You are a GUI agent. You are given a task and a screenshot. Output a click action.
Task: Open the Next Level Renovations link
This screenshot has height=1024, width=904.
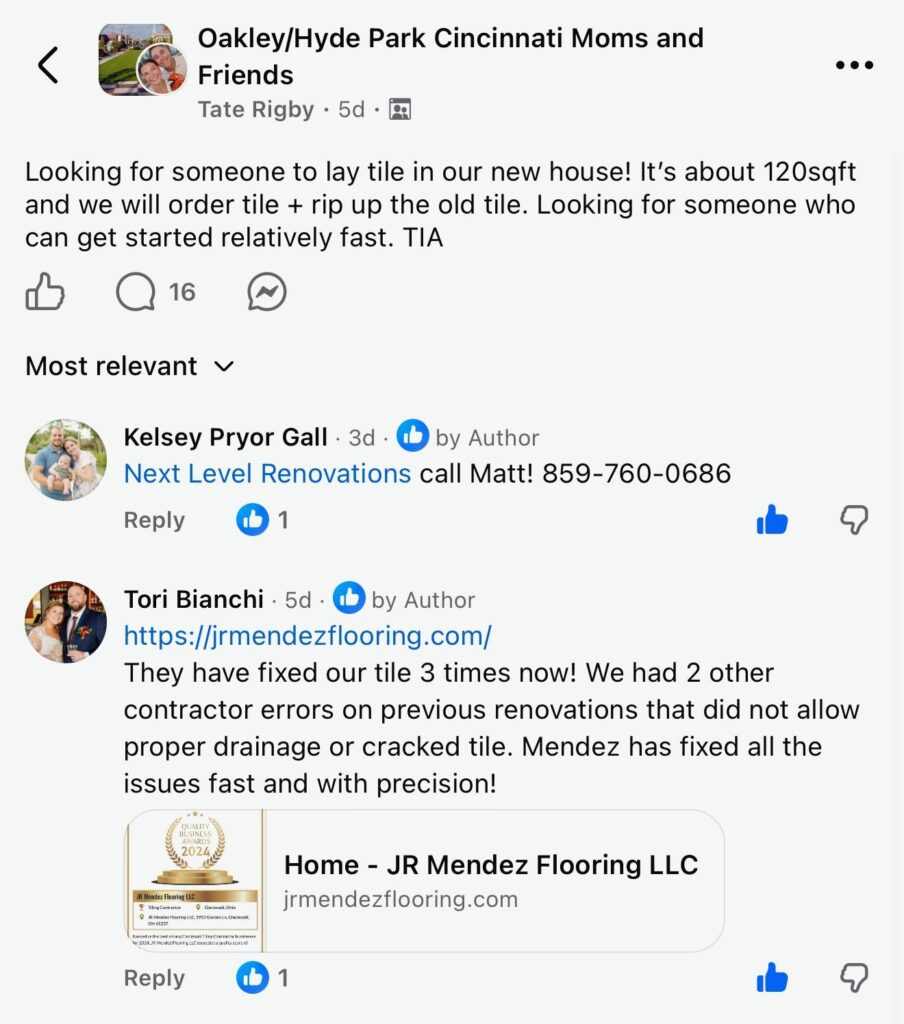tap(267, 473)
